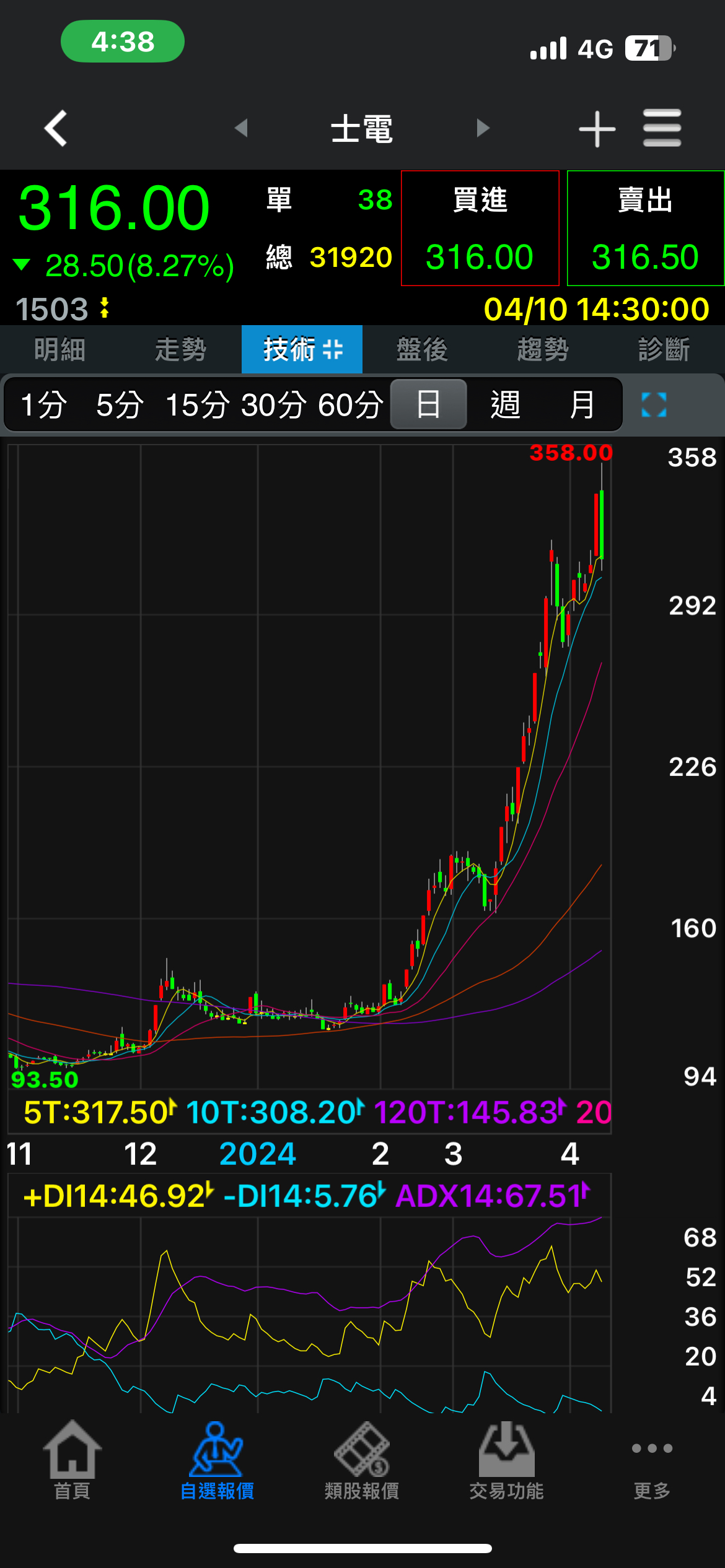Select the 60分 chart interval
Screen dimensions: 725x1568
click(x=351, y=405)
